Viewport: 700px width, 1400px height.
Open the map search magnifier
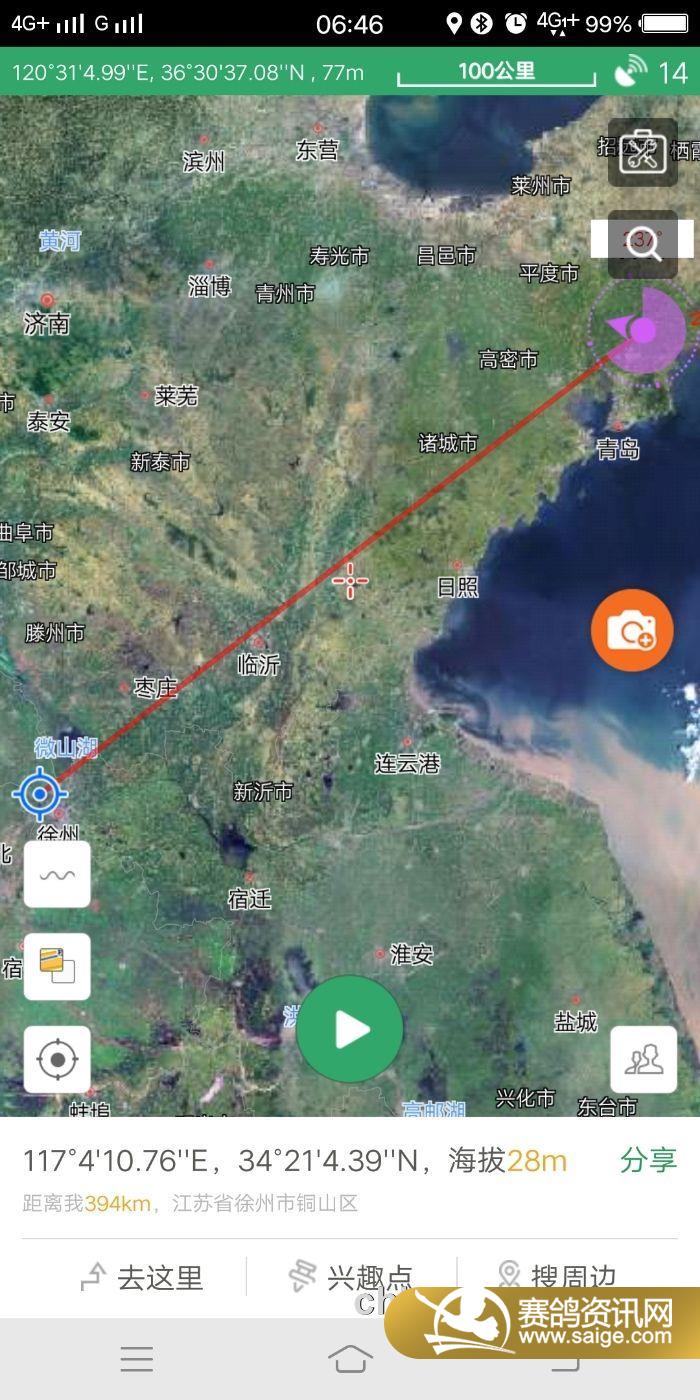(x=642, y=244)
